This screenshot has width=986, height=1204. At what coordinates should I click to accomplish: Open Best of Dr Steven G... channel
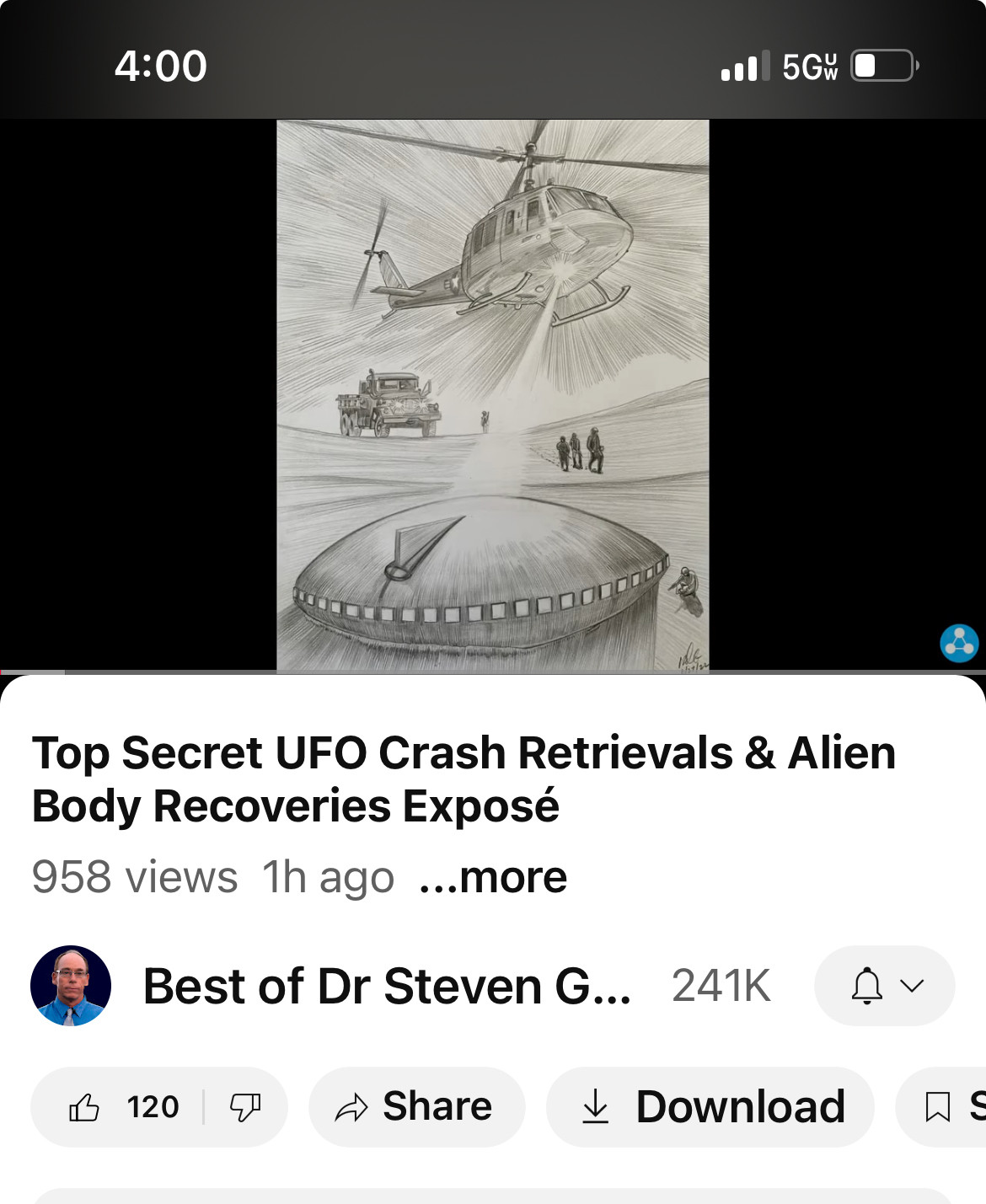point(386,985)
